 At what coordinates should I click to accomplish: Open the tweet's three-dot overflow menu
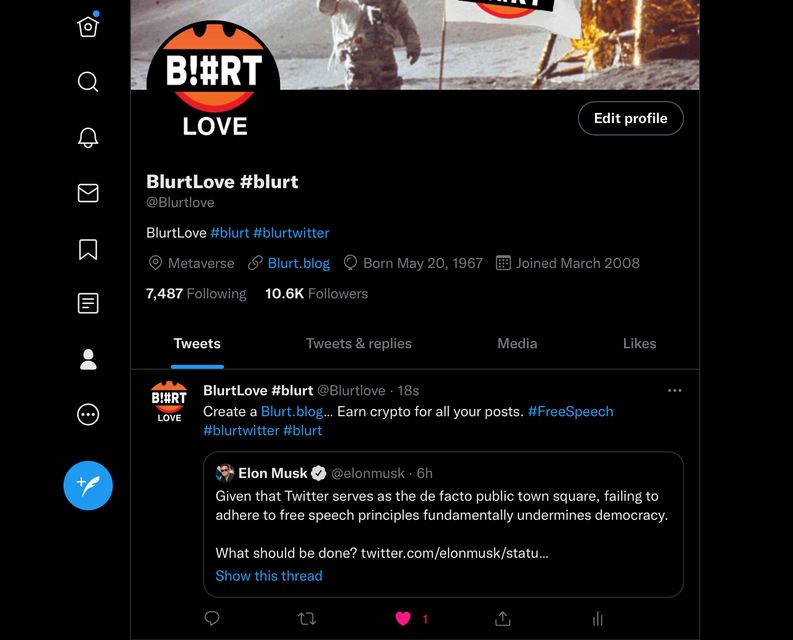(675, 390)
